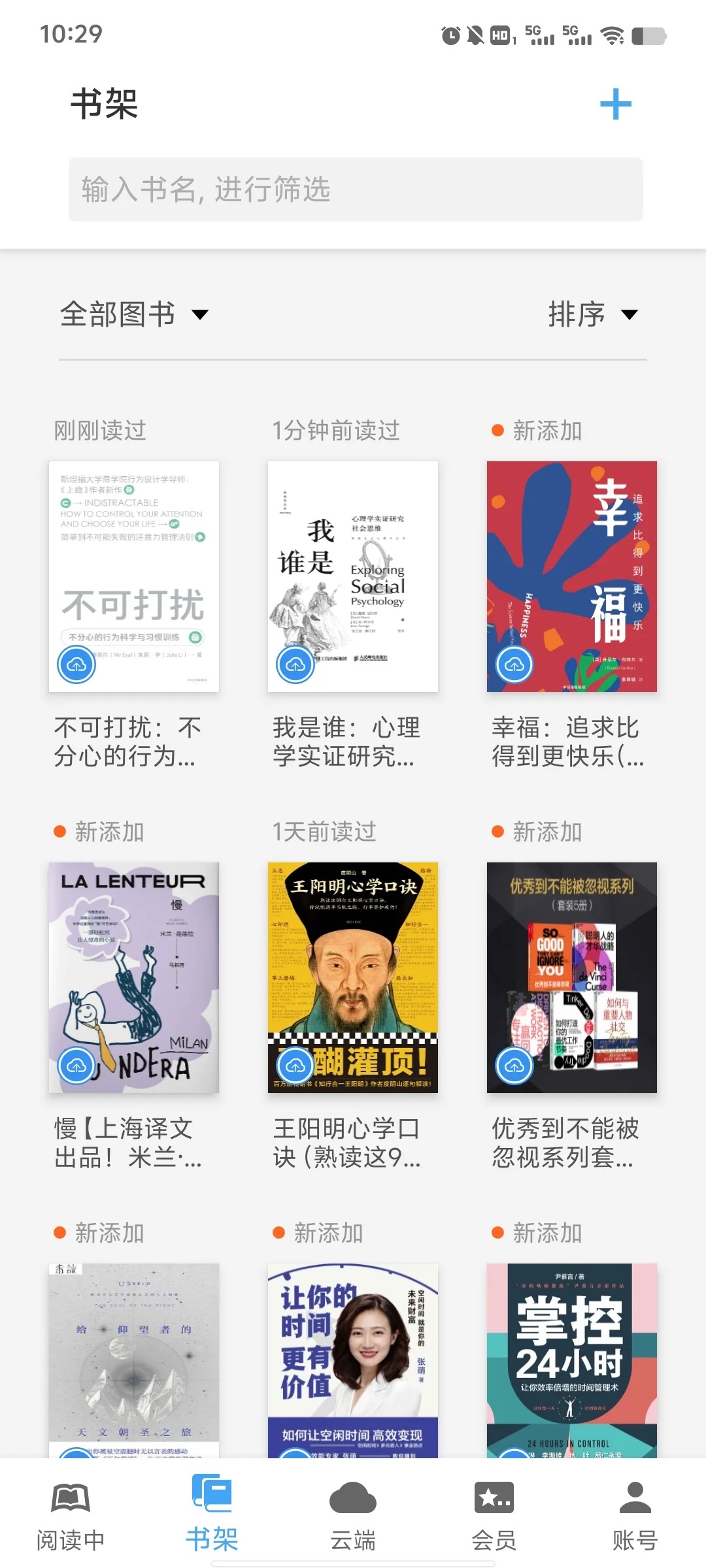Screen dimensions: 706x1568
Task: Open the book 给仰望者的天文朝圣之旅
Action: pos(134,1359)
